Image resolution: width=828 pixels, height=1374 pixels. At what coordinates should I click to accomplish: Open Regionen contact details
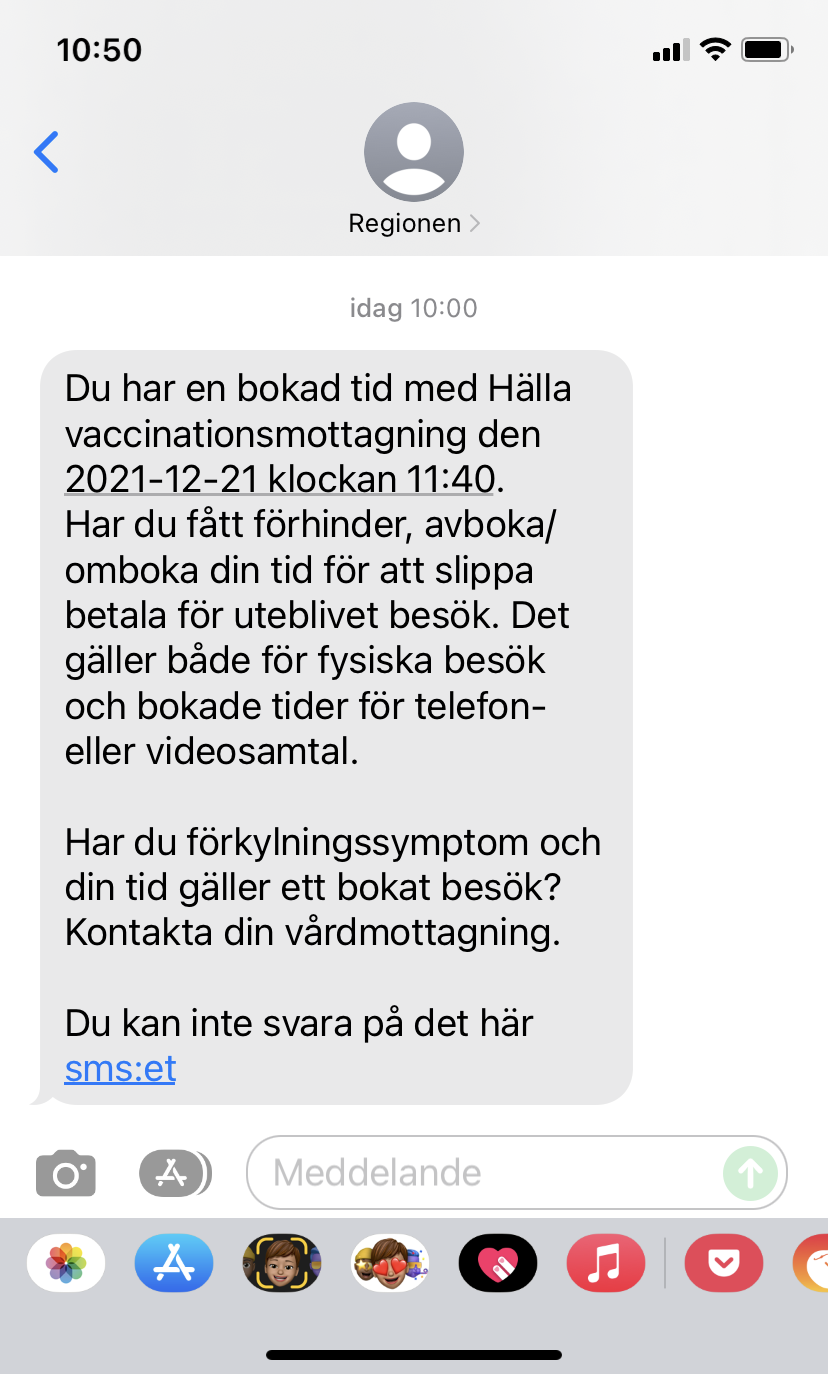(414, 170)
